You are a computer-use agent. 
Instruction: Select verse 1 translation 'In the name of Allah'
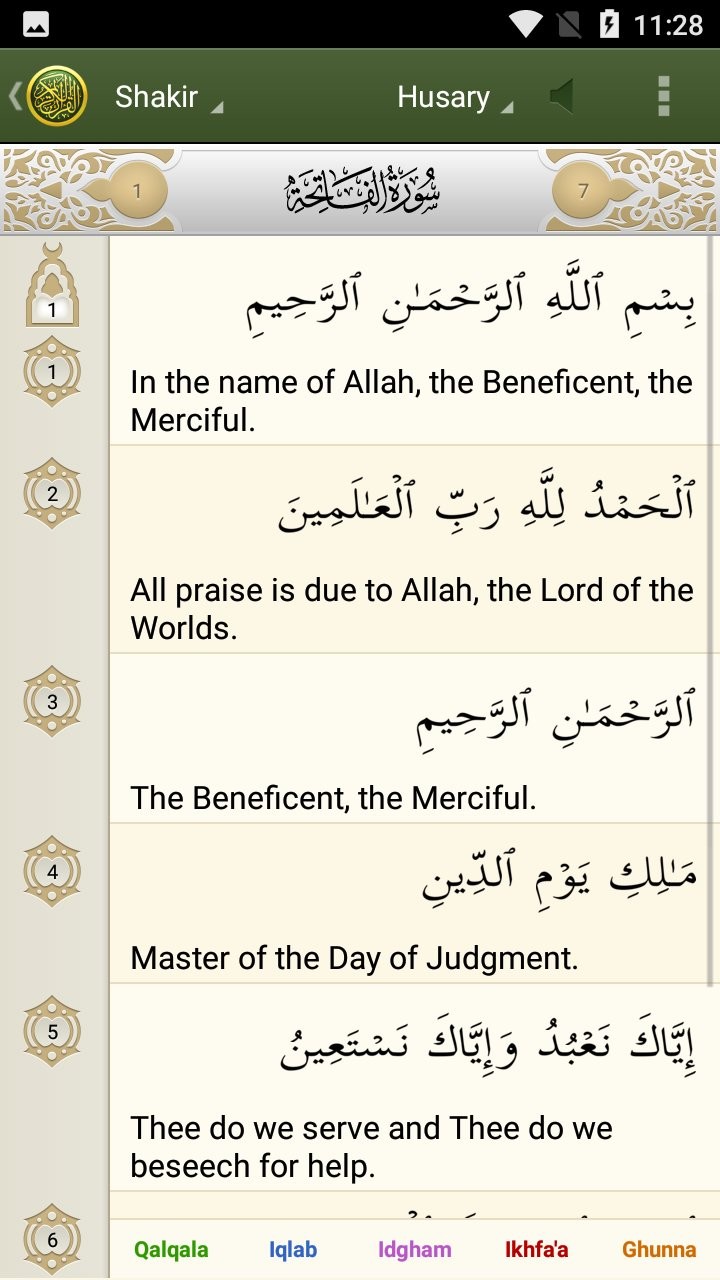410,400
